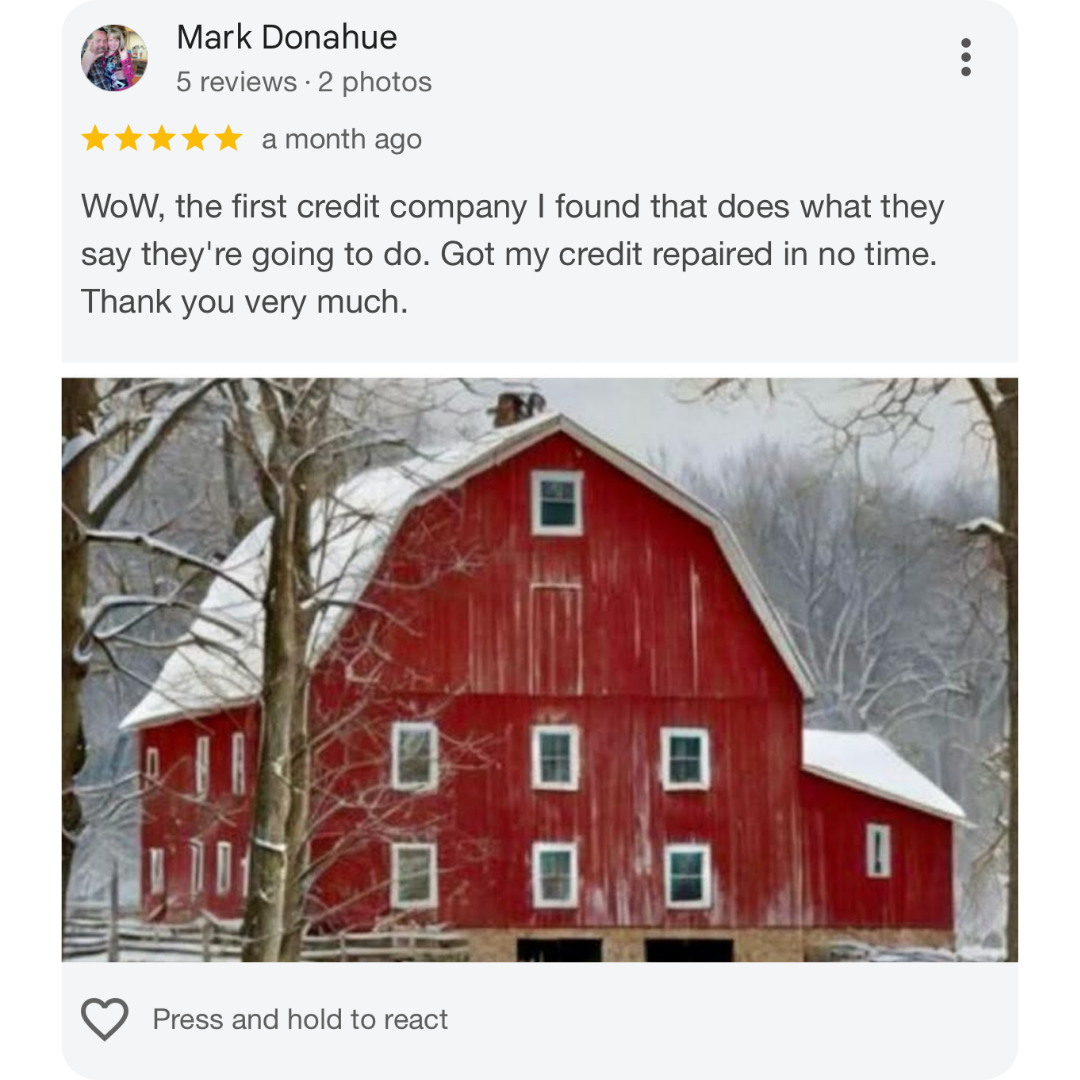Tap the heart icon to react
Screen dimensions: 1080x1080
click(x=105, y=1019)
